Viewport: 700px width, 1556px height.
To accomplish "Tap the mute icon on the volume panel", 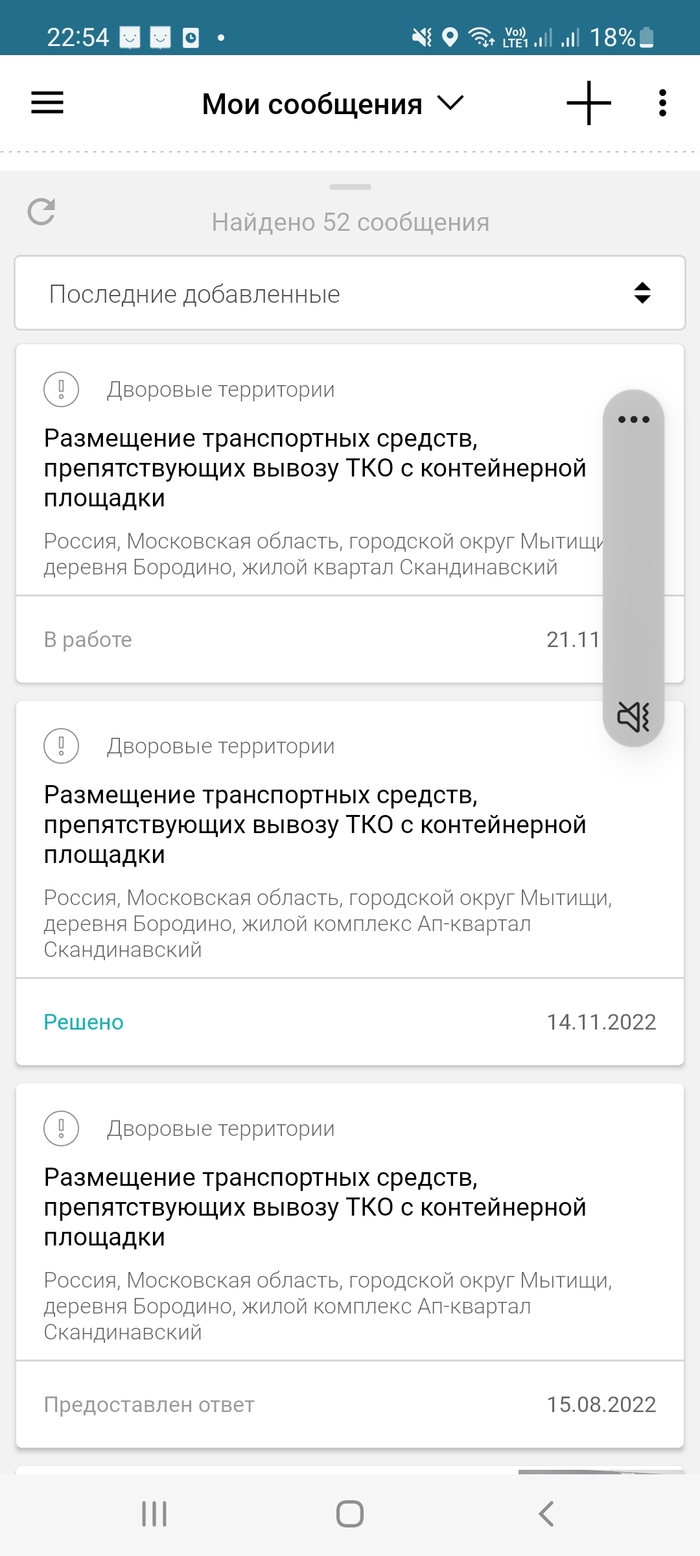I will click(634, 716).
